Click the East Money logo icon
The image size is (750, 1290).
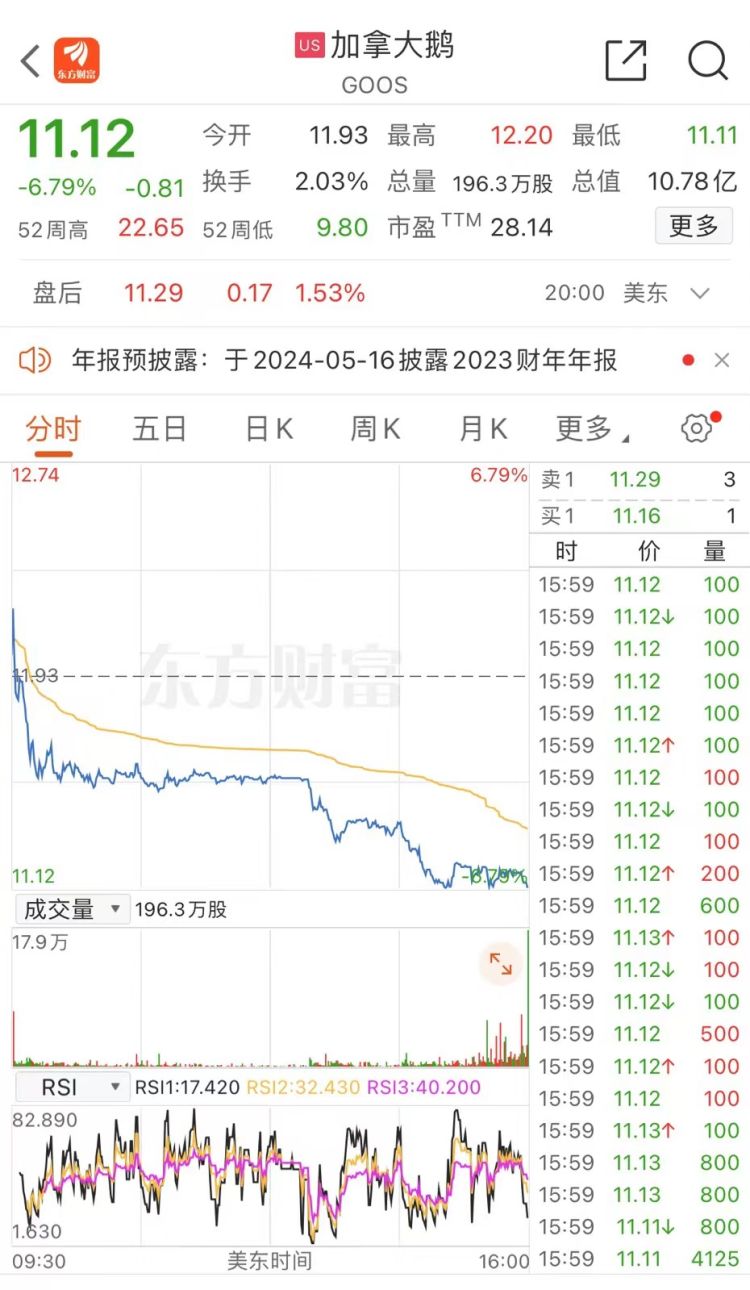click(77, 60)
